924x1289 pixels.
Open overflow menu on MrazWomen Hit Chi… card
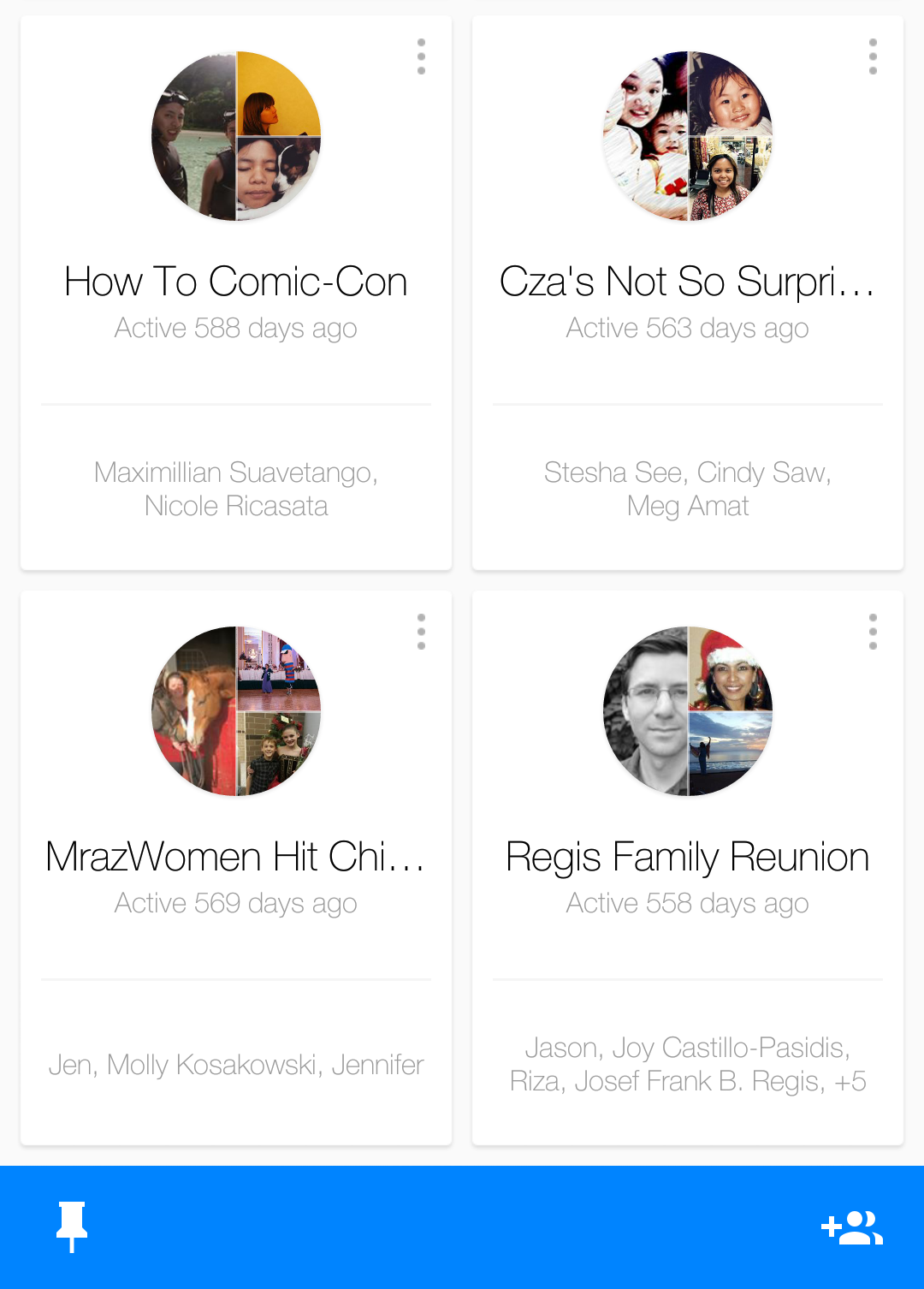point(421,632)
